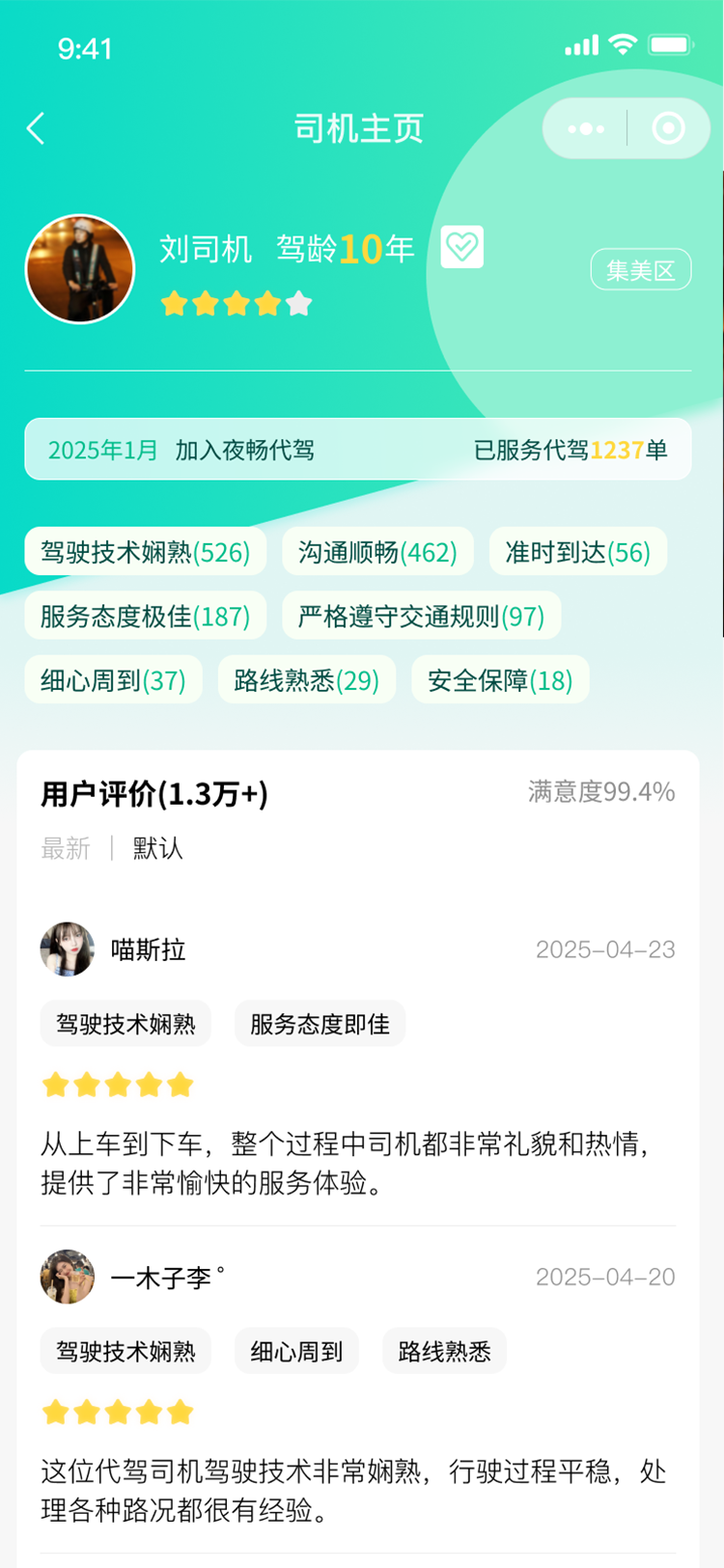Open reviewer 喵斯拉's avatar
This screenshot has height=1568, width=724.
click(68, 949)
